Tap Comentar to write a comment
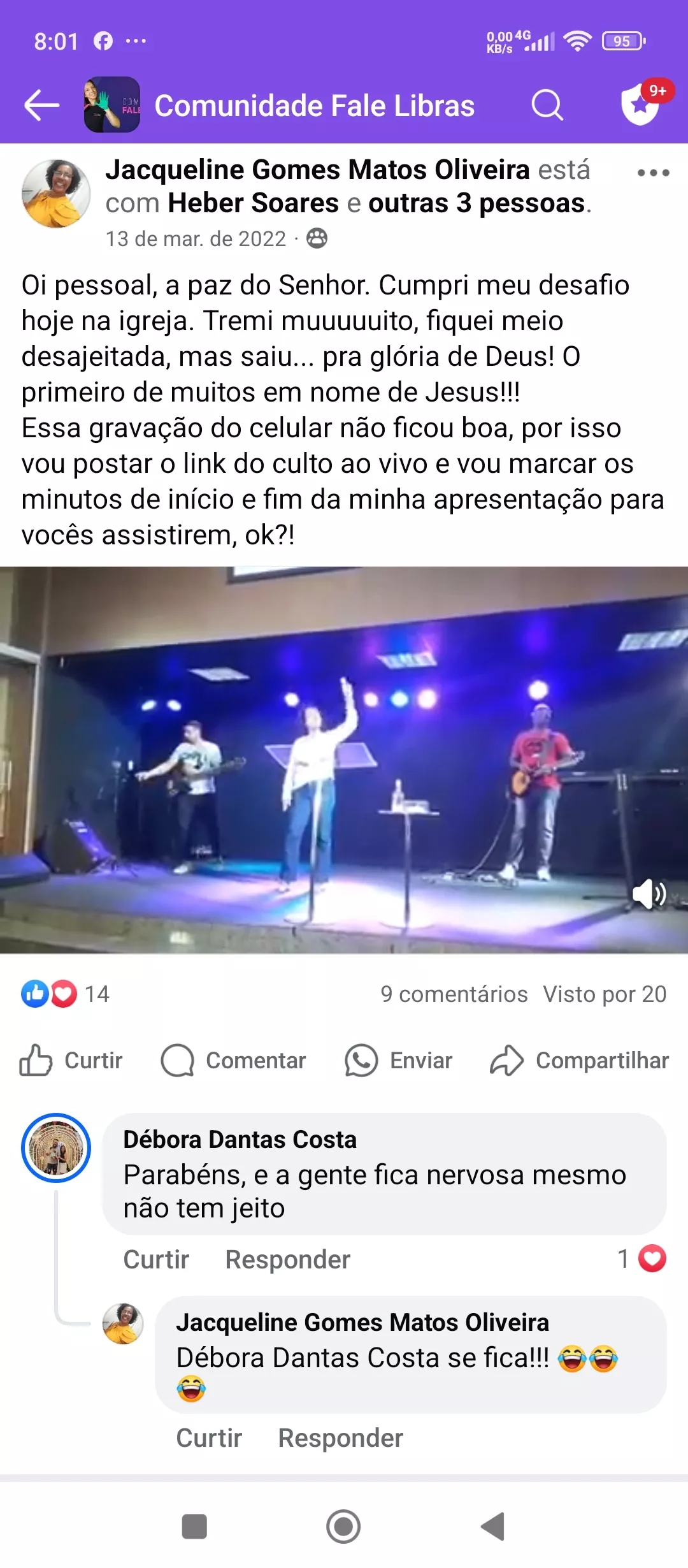688x1568 pixels. 234,1061
